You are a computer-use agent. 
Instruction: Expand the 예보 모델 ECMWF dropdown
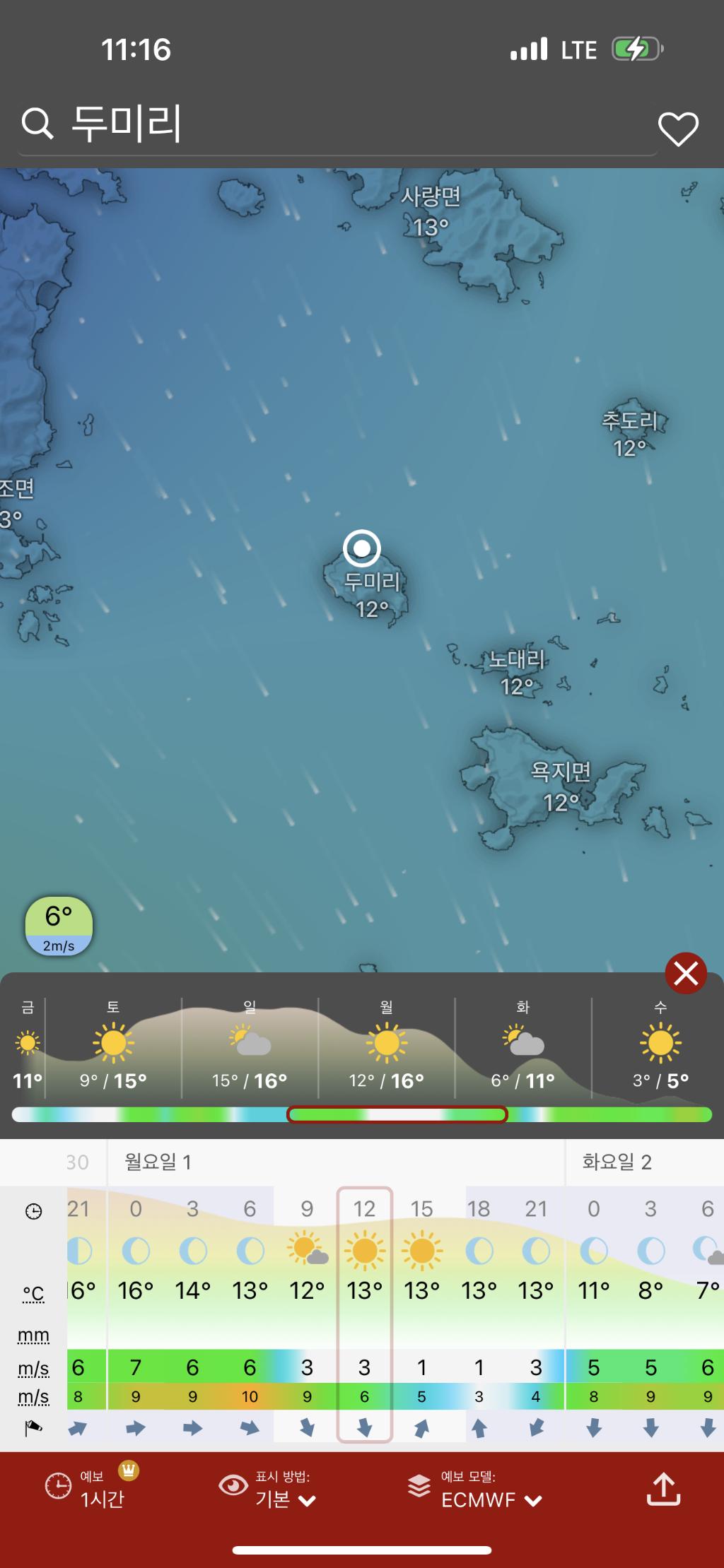[x=475, y=1490]
